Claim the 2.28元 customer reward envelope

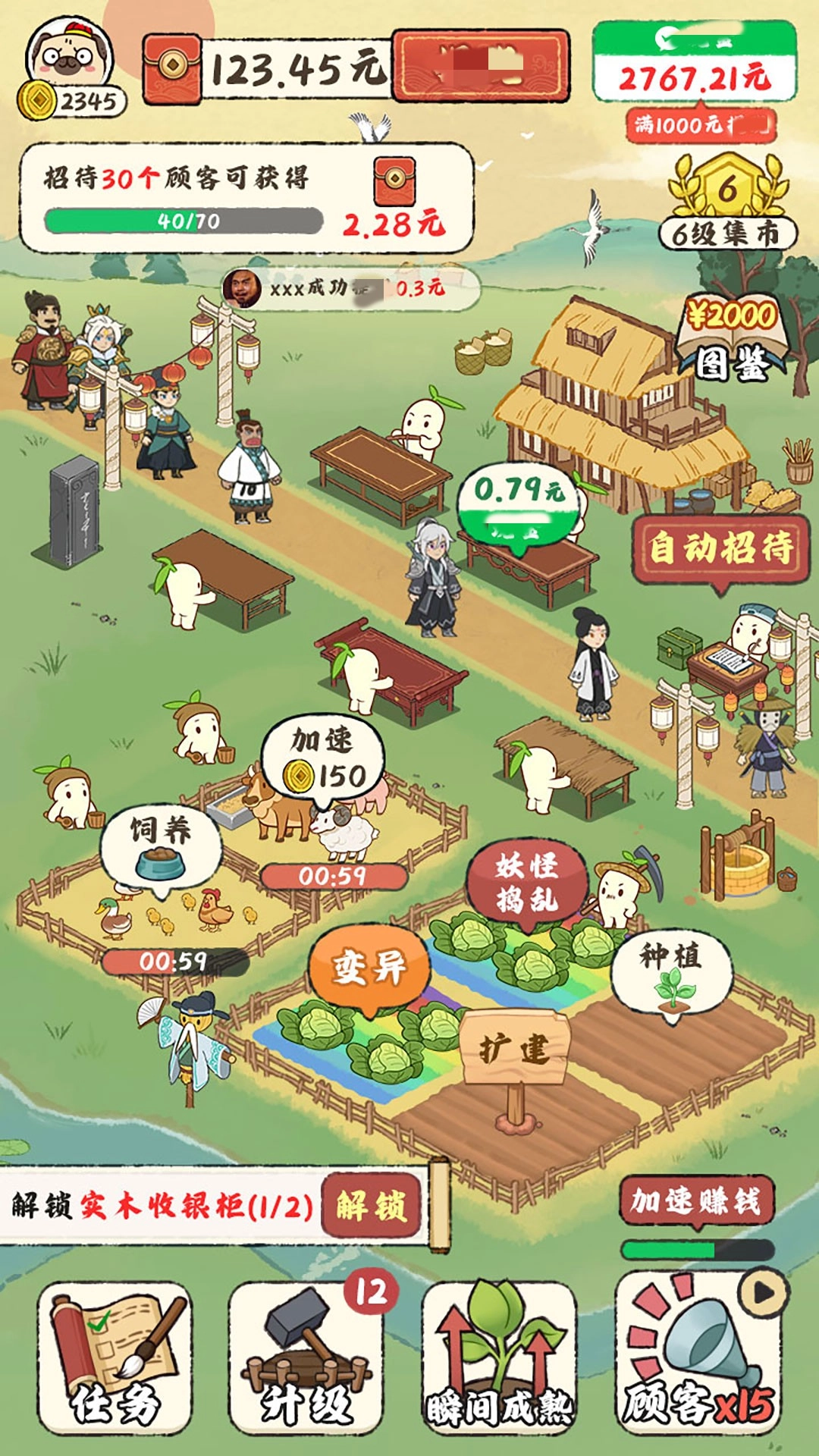click(394, 197)
